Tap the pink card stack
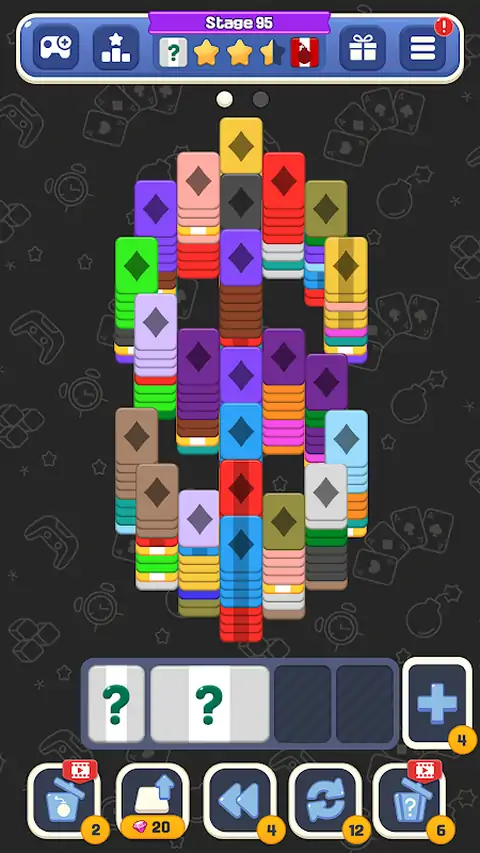This screenshot has width=480, height=853. click(x=198, y=181)
